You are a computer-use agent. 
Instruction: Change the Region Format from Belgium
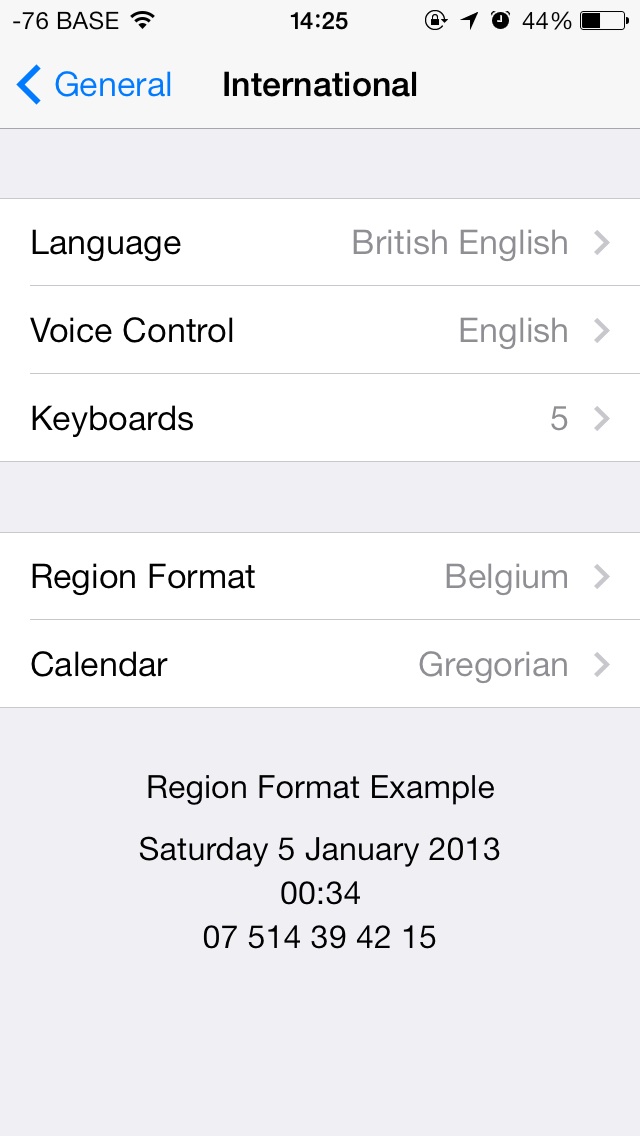coord(320,577)
